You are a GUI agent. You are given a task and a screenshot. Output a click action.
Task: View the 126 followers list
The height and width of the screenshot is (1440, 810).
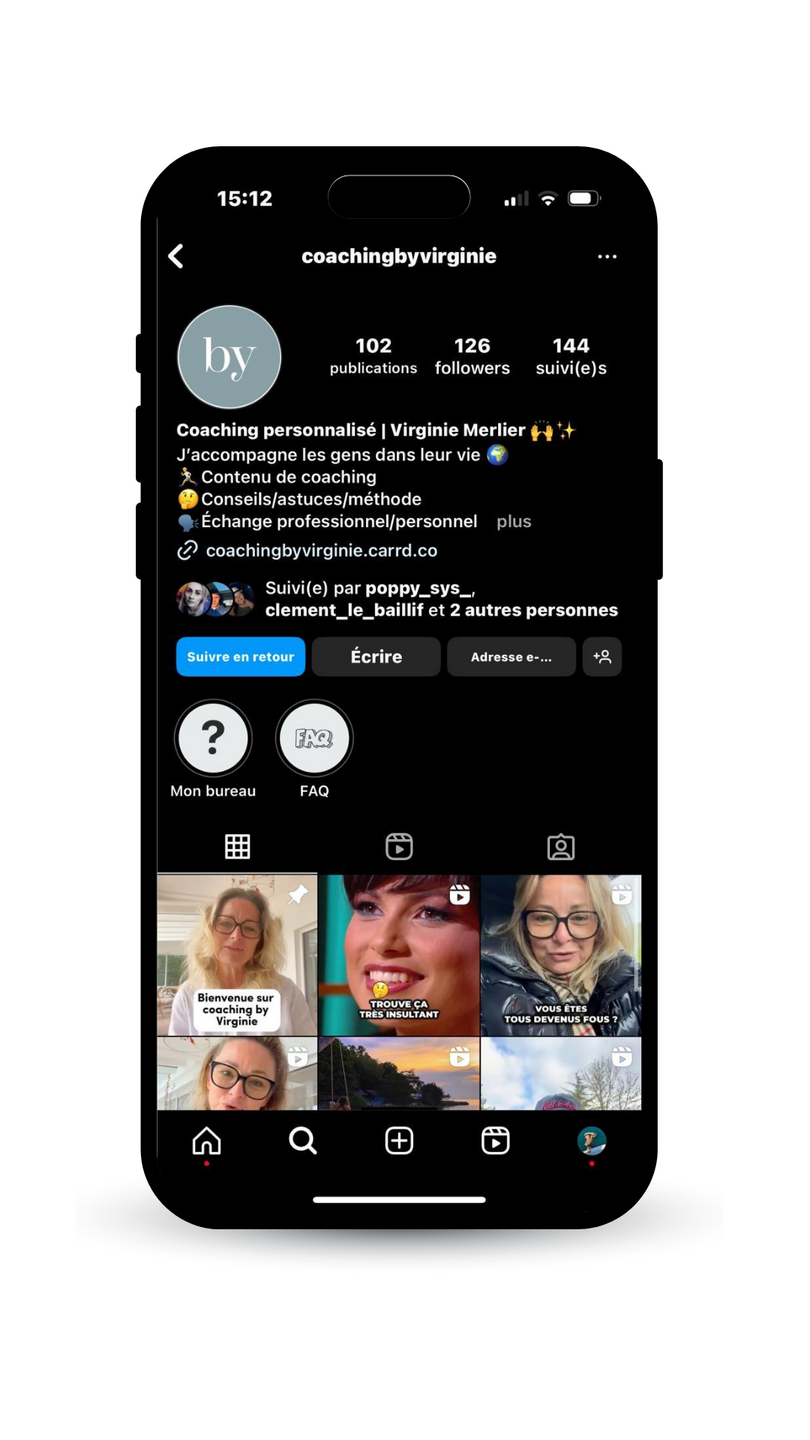pyautogui.click(x=472, y=356)
